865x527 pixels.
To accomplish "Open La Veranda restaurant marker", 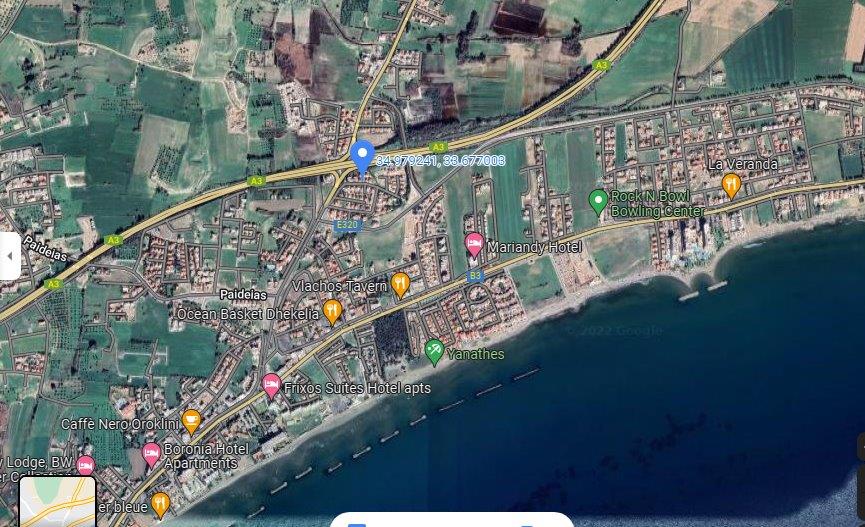I will click(731, 184).
